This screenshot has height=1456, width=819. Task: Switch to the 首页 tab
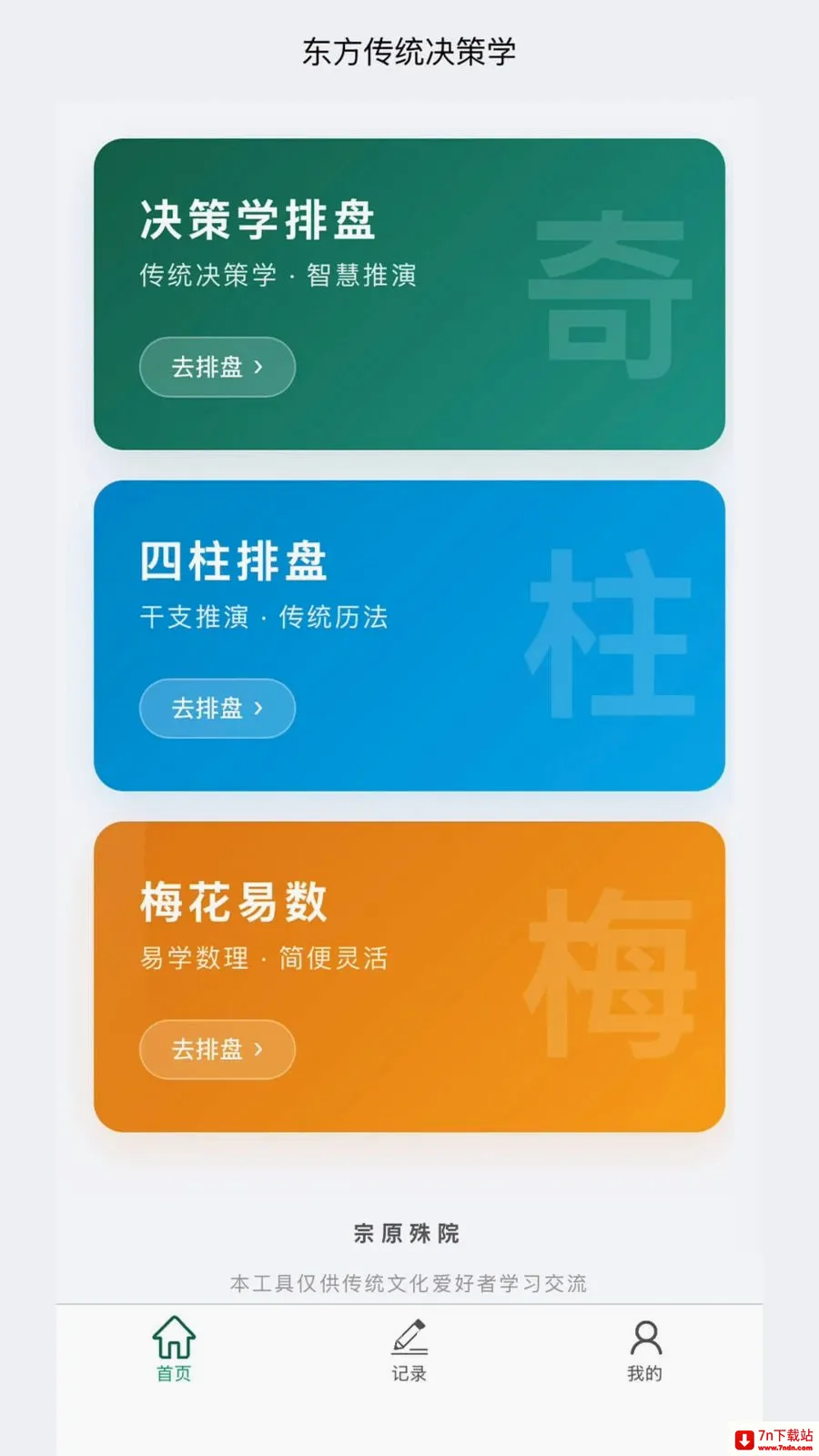pos(174,1350)
